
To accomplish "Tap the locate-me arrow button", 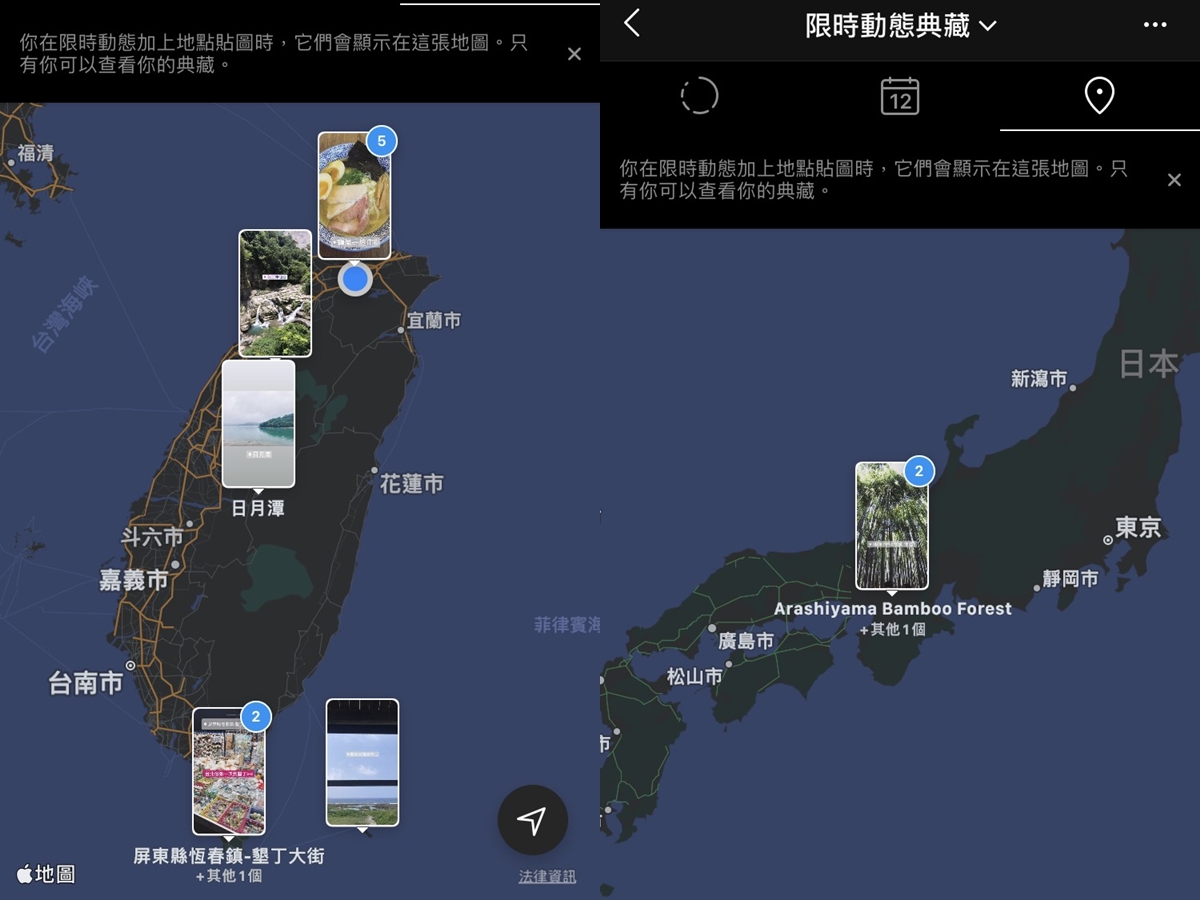I will pos(533,820).
